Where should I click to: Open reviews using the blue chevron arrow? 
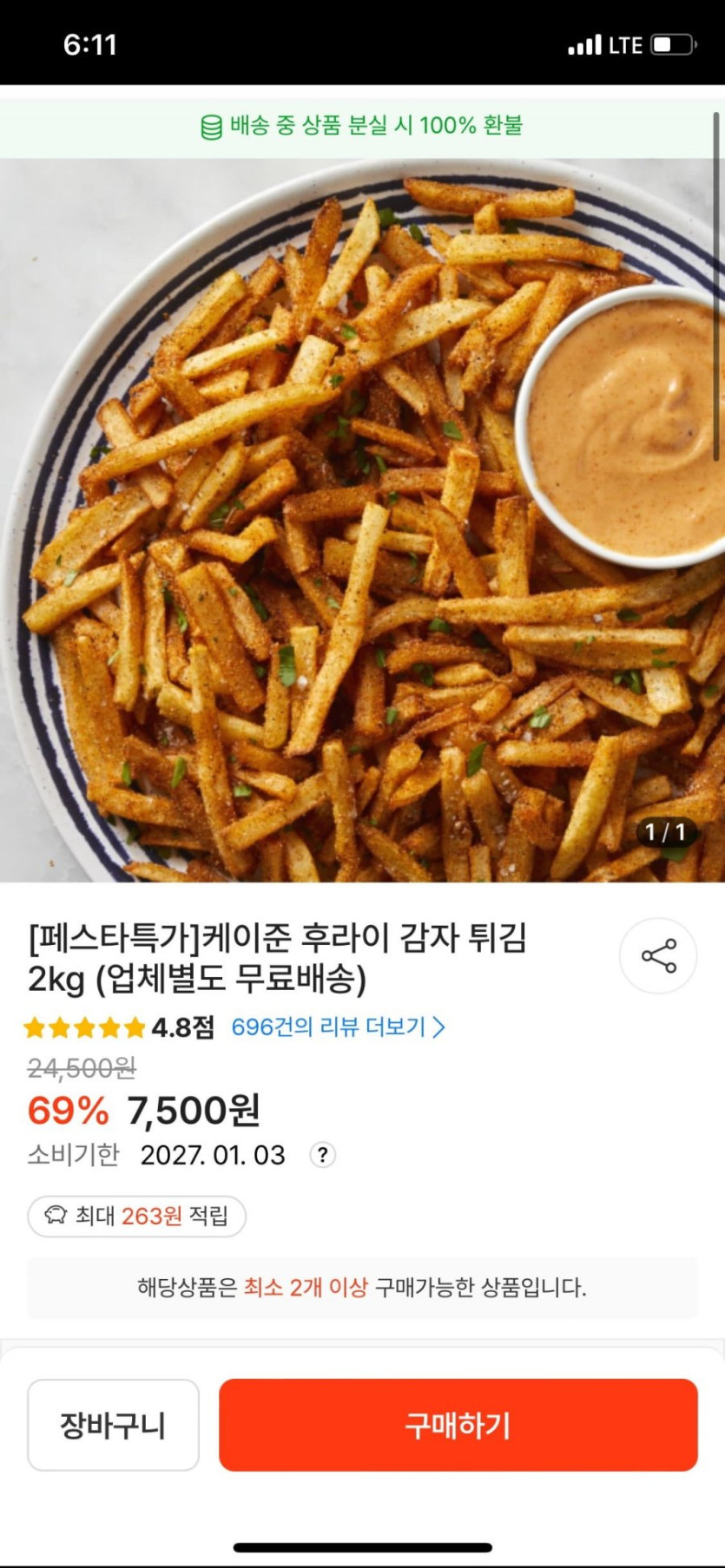coord(440,1027)
